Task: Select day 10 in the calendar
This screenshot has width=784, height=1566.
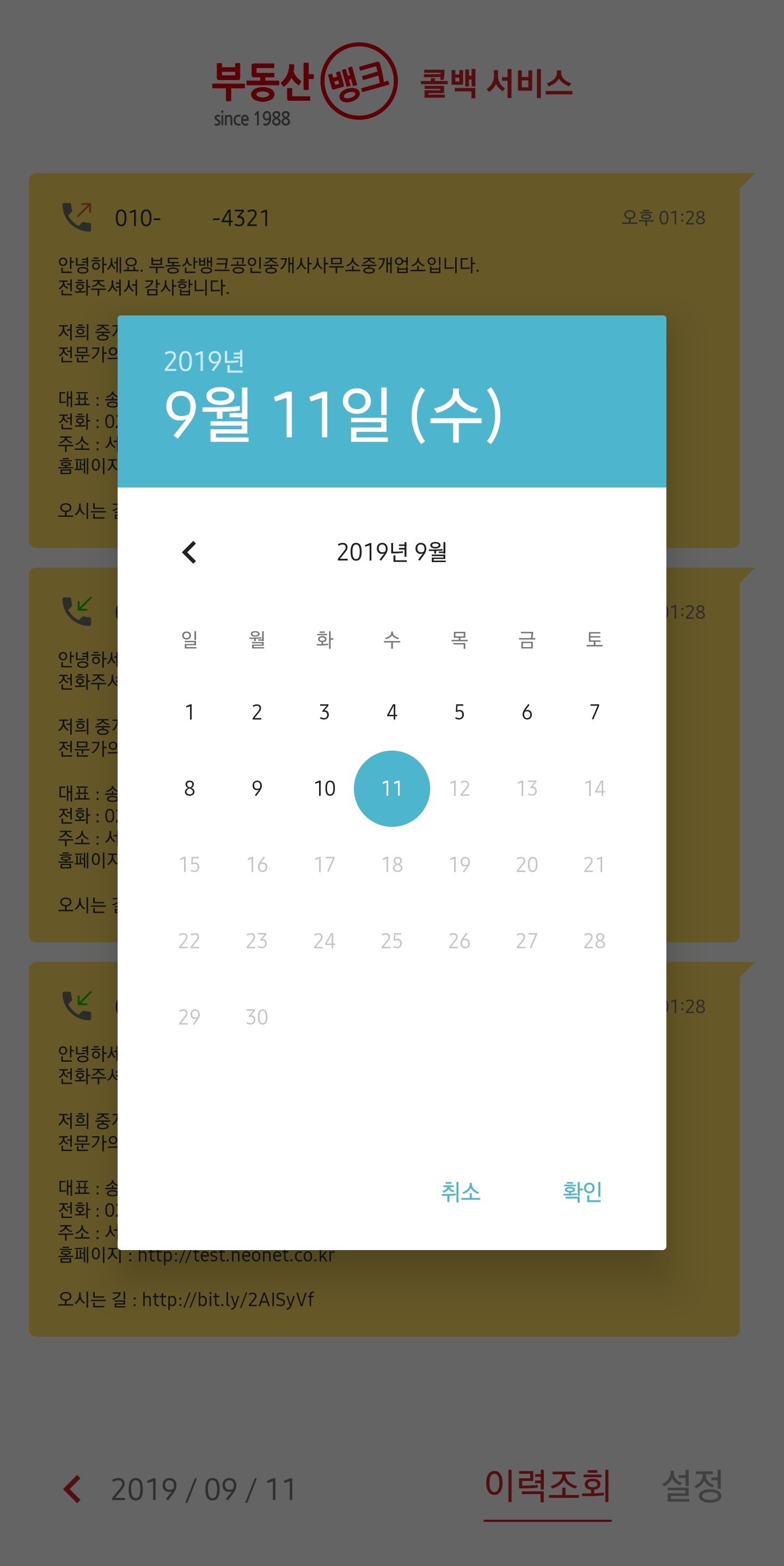Action: coord(324,789)
